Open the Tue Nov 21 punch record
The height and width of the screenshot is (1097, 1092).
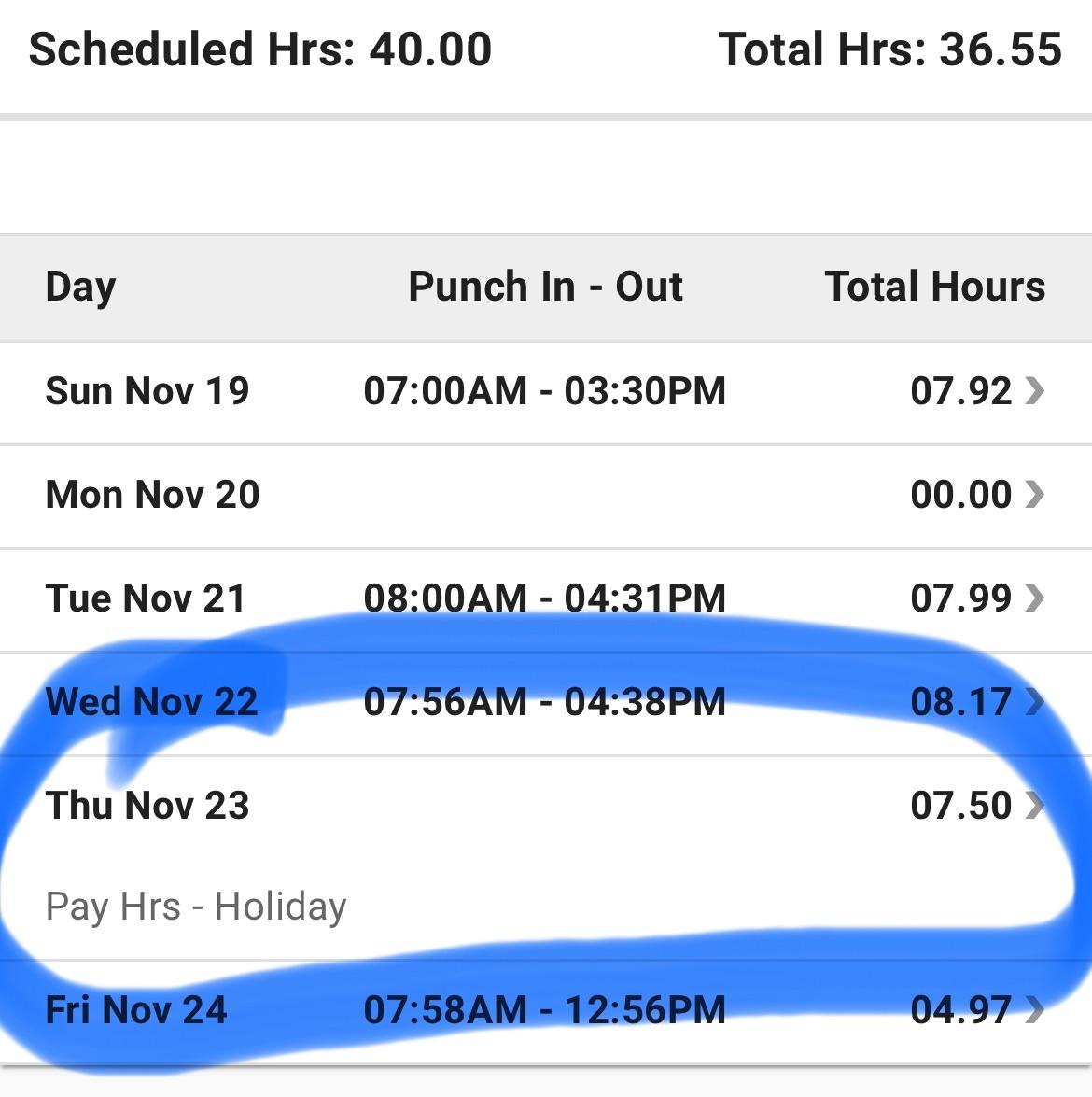467,598
